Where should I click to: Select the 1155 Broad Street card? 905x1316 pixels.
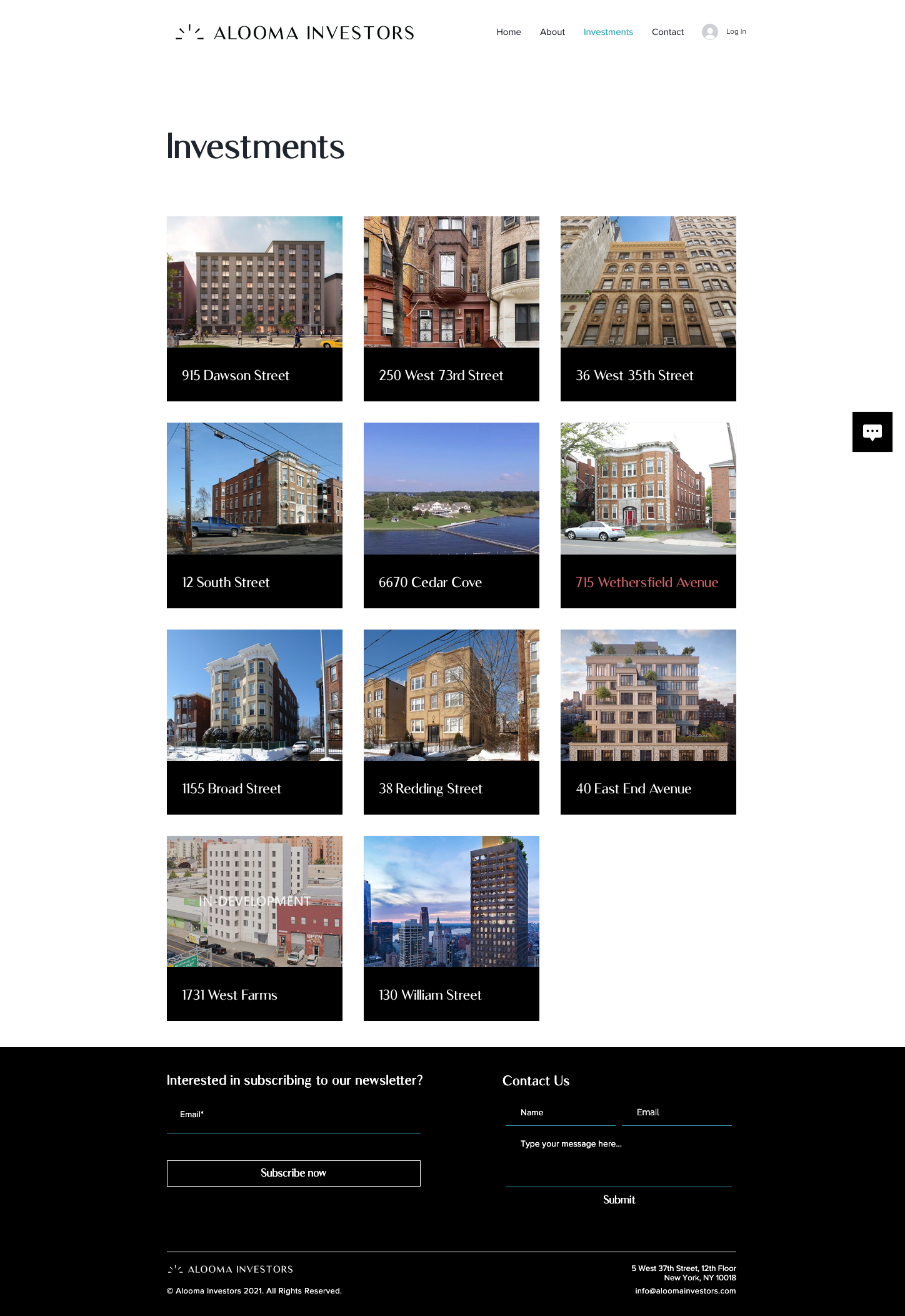(x=254, y=721)
